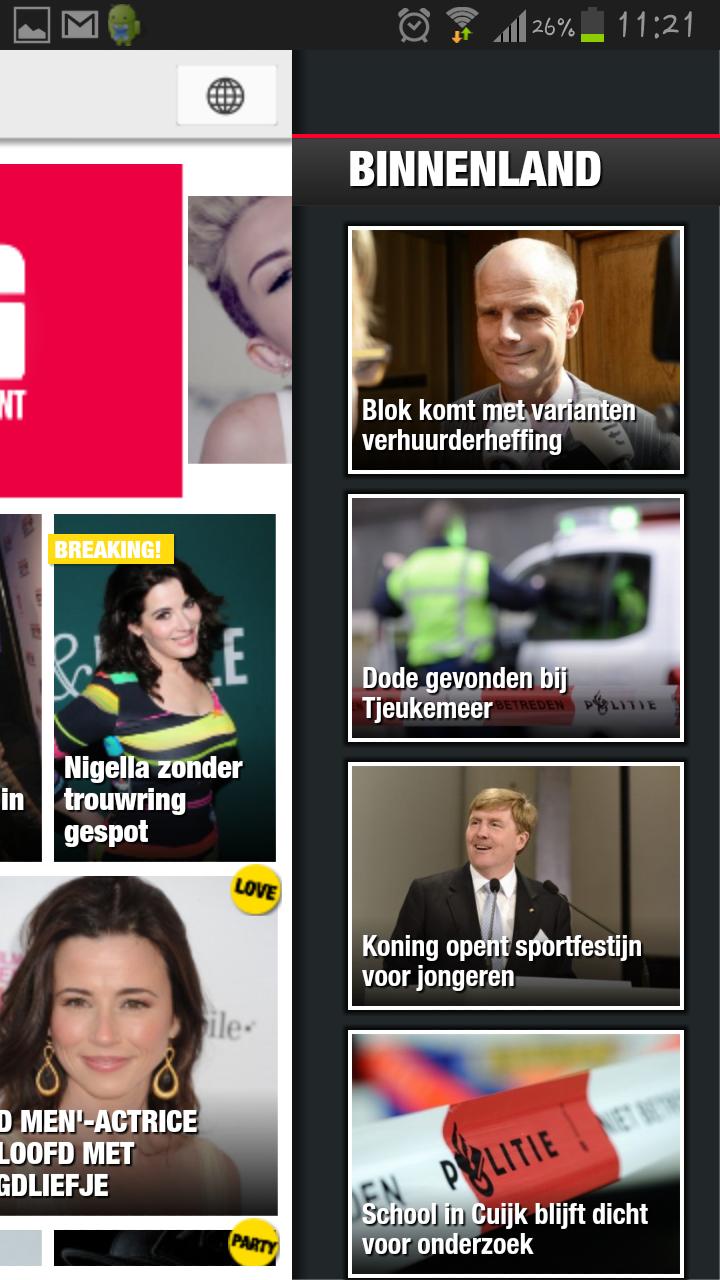This screenshot has width=720, height=1280.
Task: Open the pink entertainment tile
Action: click(90, 330)
